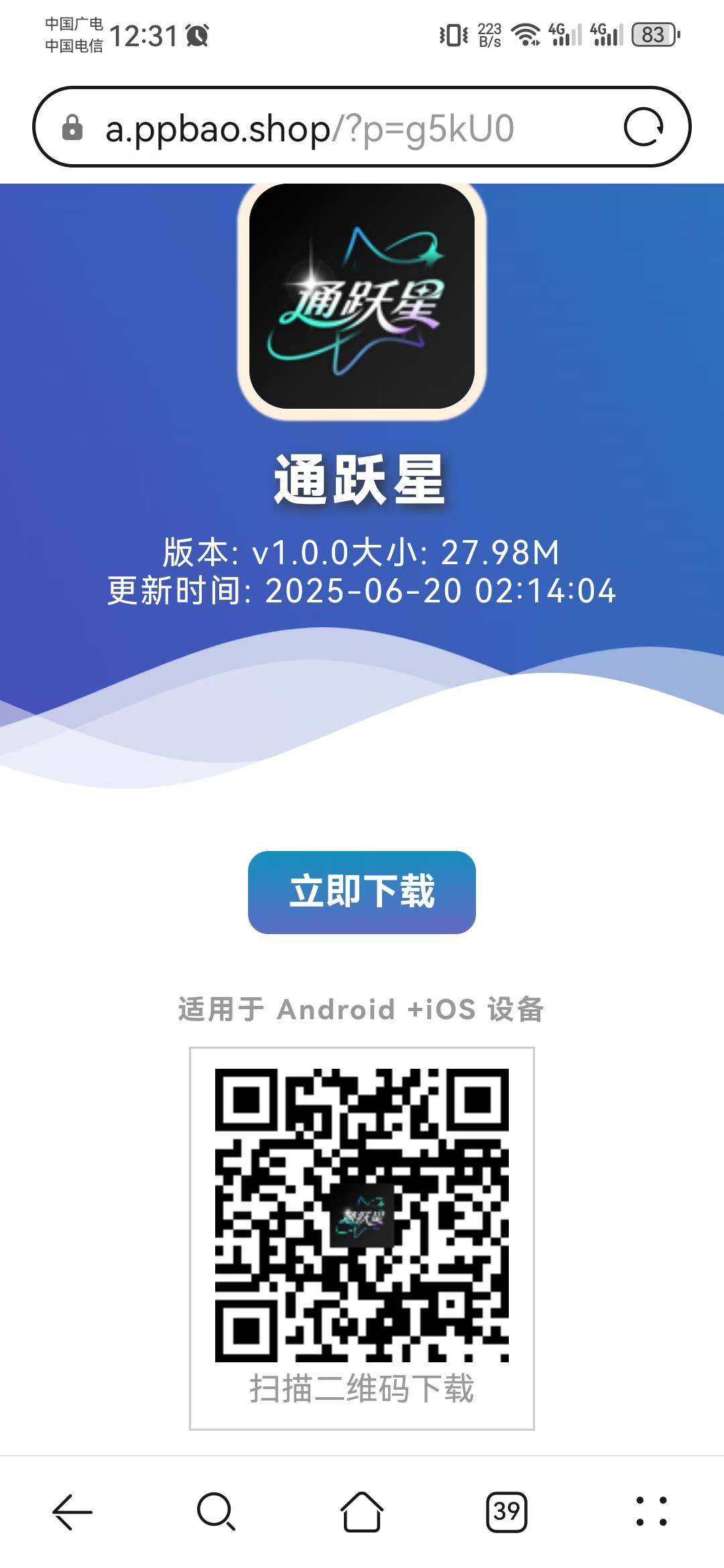
Task: View site security info via lock icon
Action: 72,127
